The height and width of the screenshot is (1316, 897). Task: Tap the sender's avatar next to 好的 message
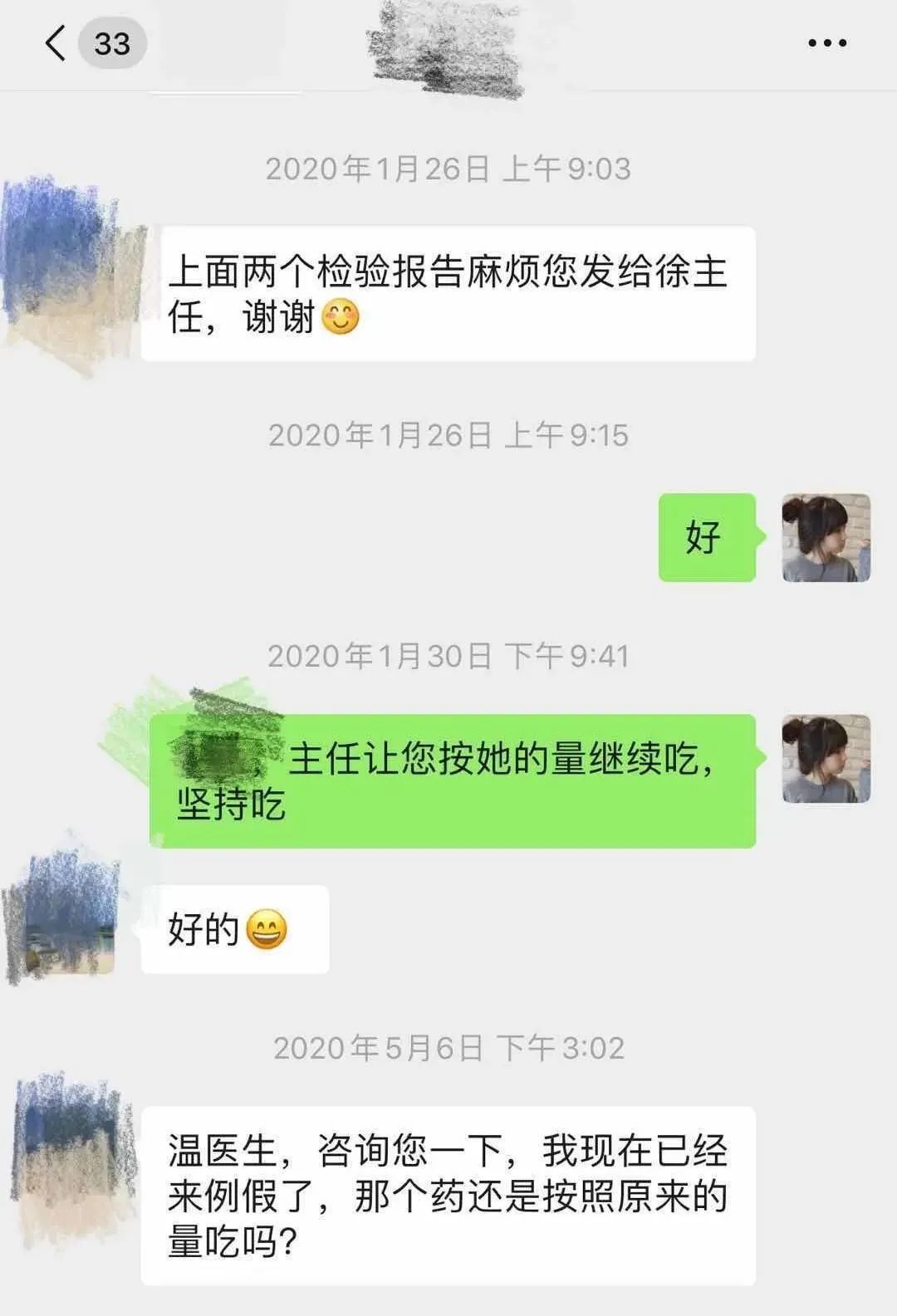click(66, 922)
